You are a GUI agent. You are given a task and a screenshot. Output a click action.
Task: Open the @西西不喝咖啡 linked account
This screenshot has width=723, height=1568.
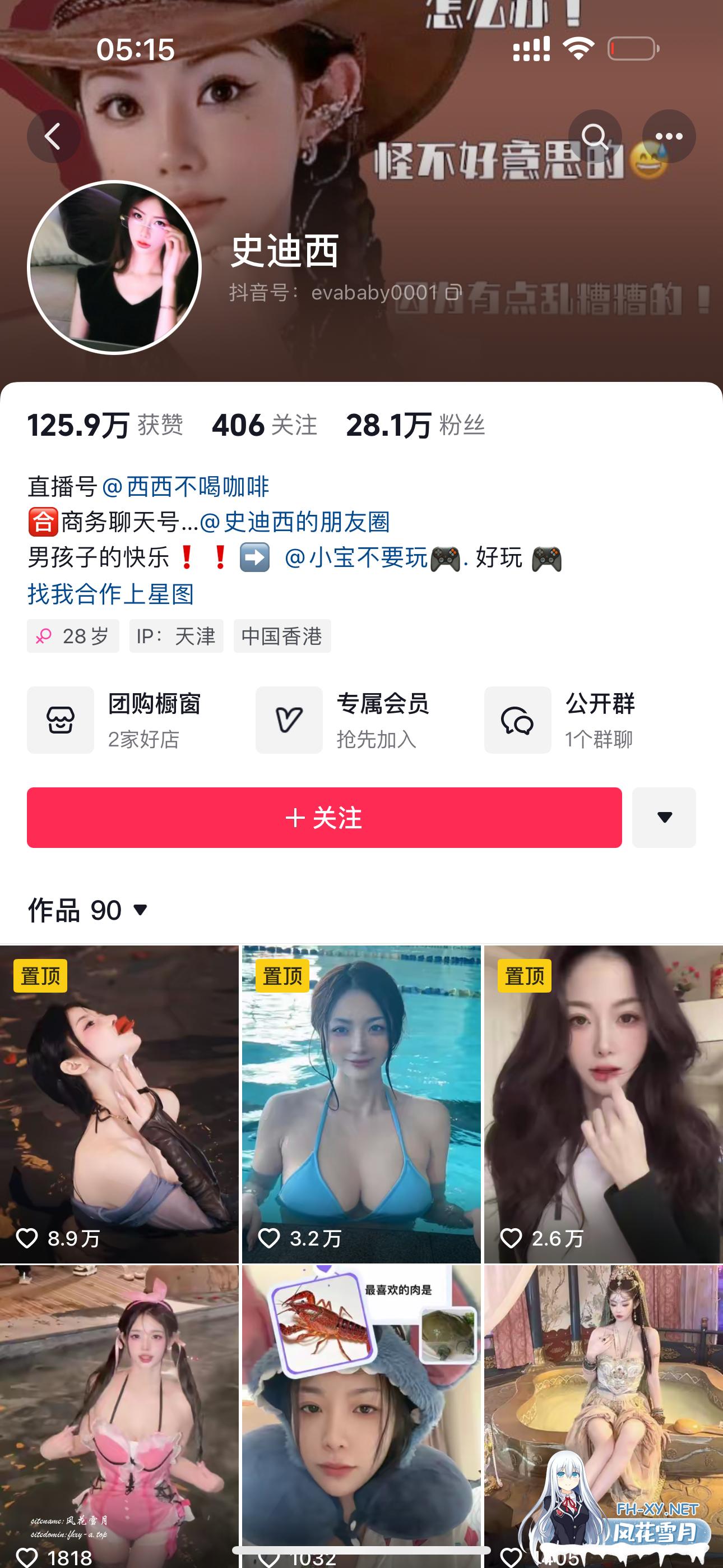tap(186, 486)
